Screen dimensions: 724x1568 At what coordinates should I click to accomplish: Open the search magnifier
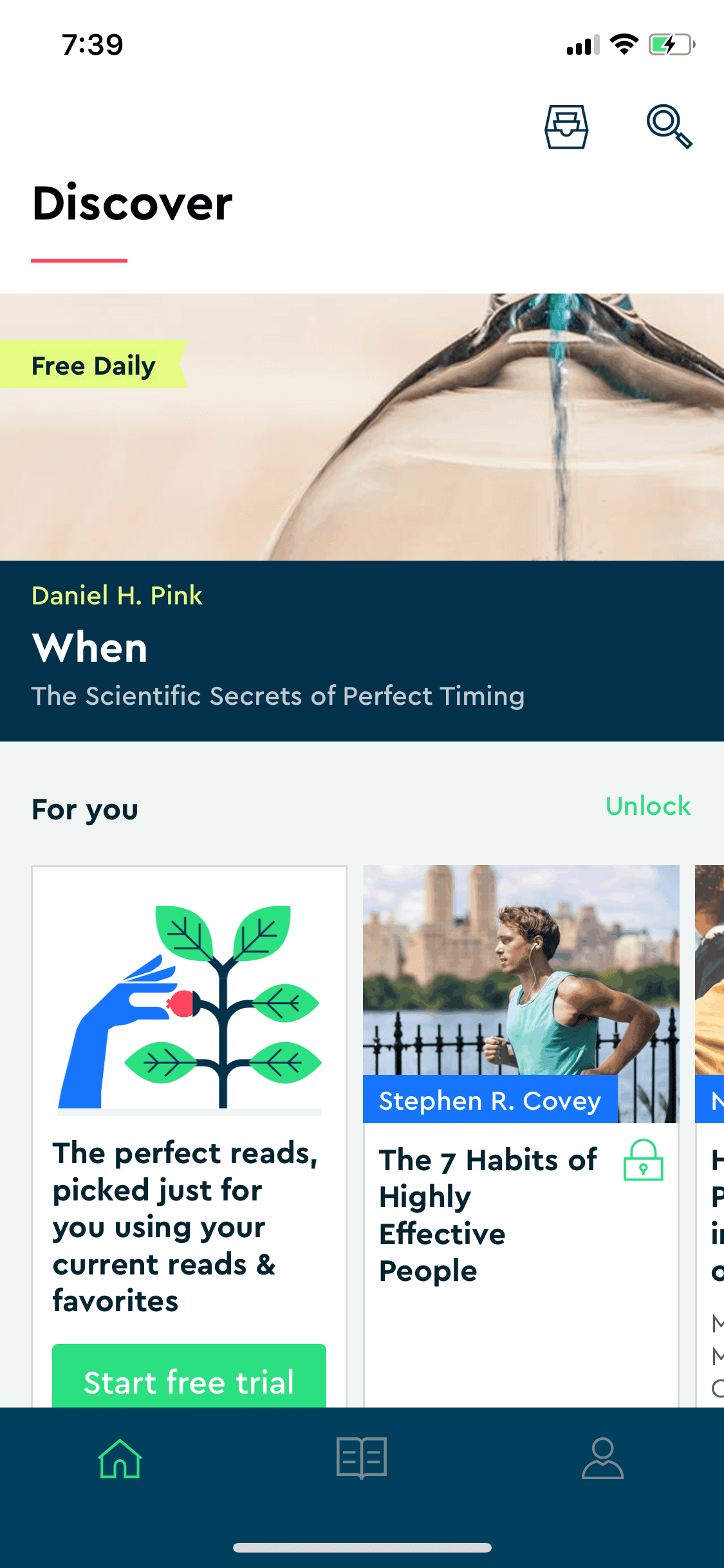tap(669, 126)
